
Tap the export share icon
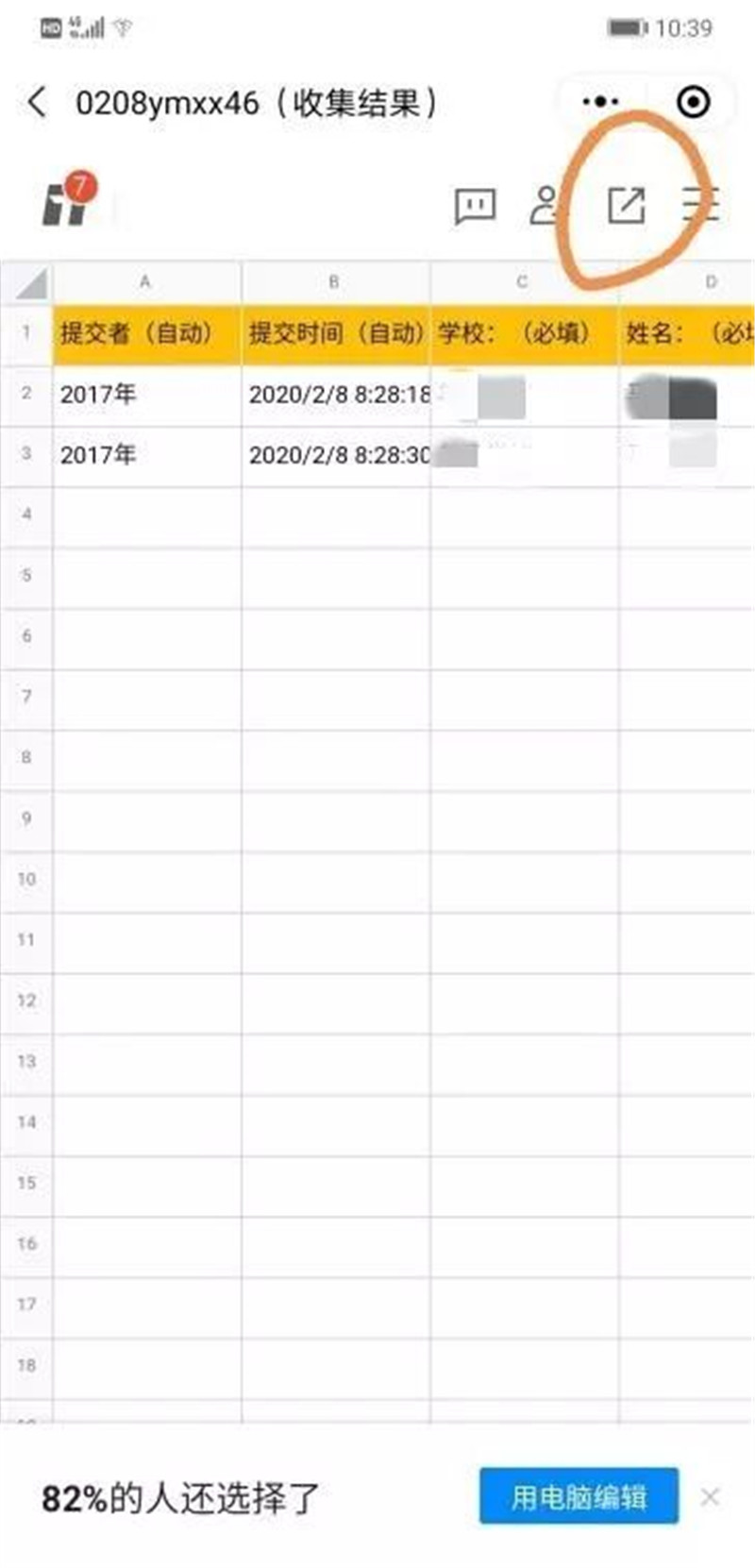click(x=626, y=205)
